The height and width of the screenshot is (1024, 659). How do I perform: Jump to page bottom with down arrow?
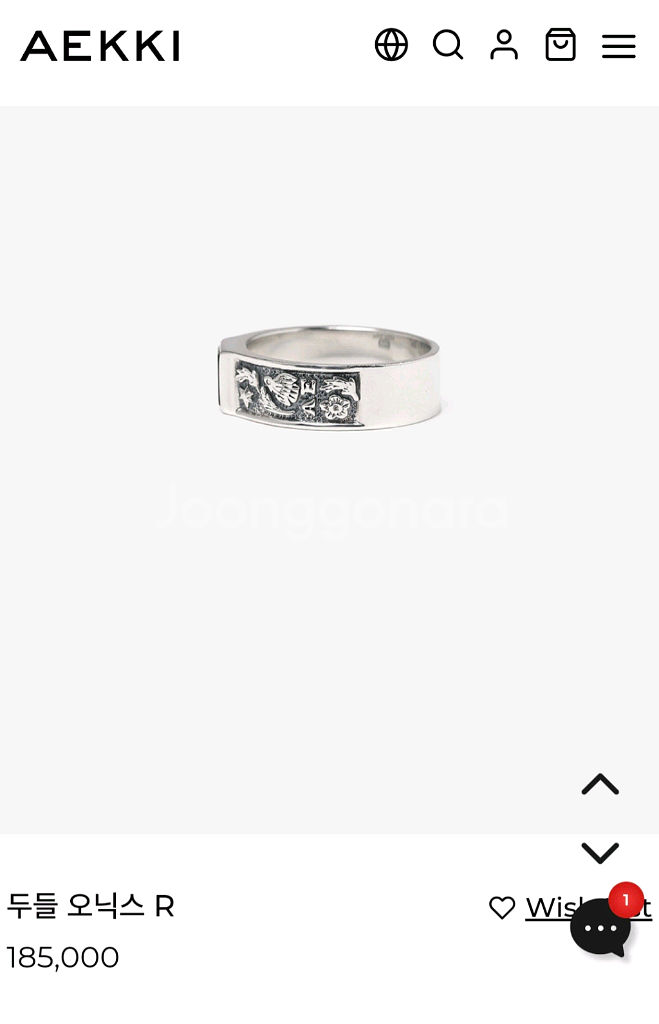pyautogui.click(x=600, y=853)
